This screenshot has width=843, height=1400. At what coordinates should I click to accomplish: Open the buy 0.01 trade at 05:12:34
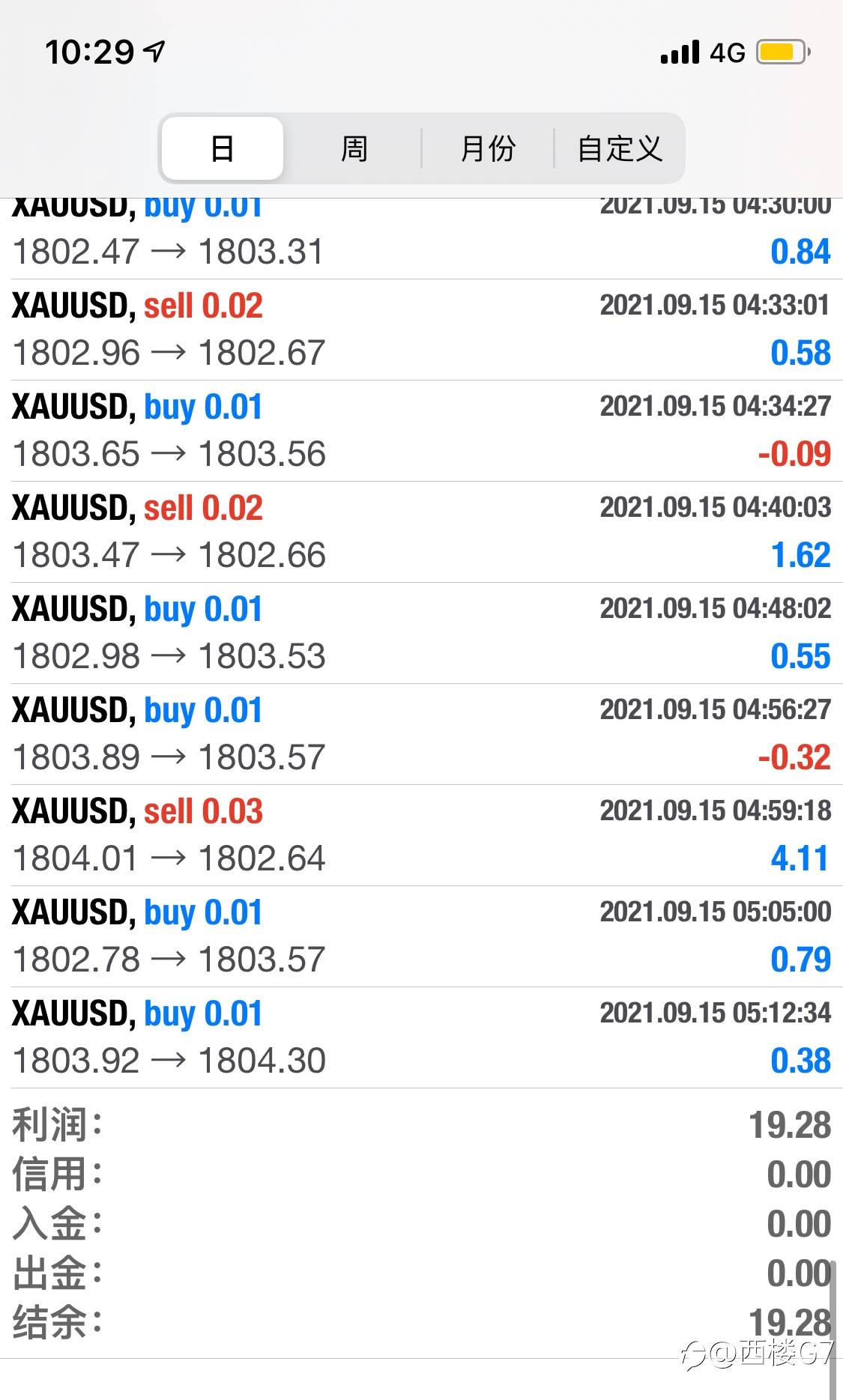point(421,1037)
